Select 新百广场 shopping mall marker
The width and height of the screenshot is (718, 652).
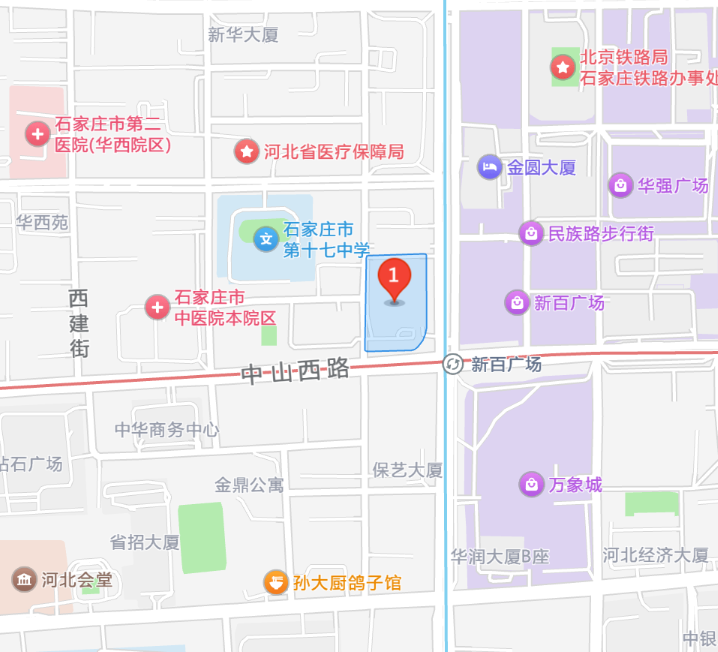click(x=516, y=301)
